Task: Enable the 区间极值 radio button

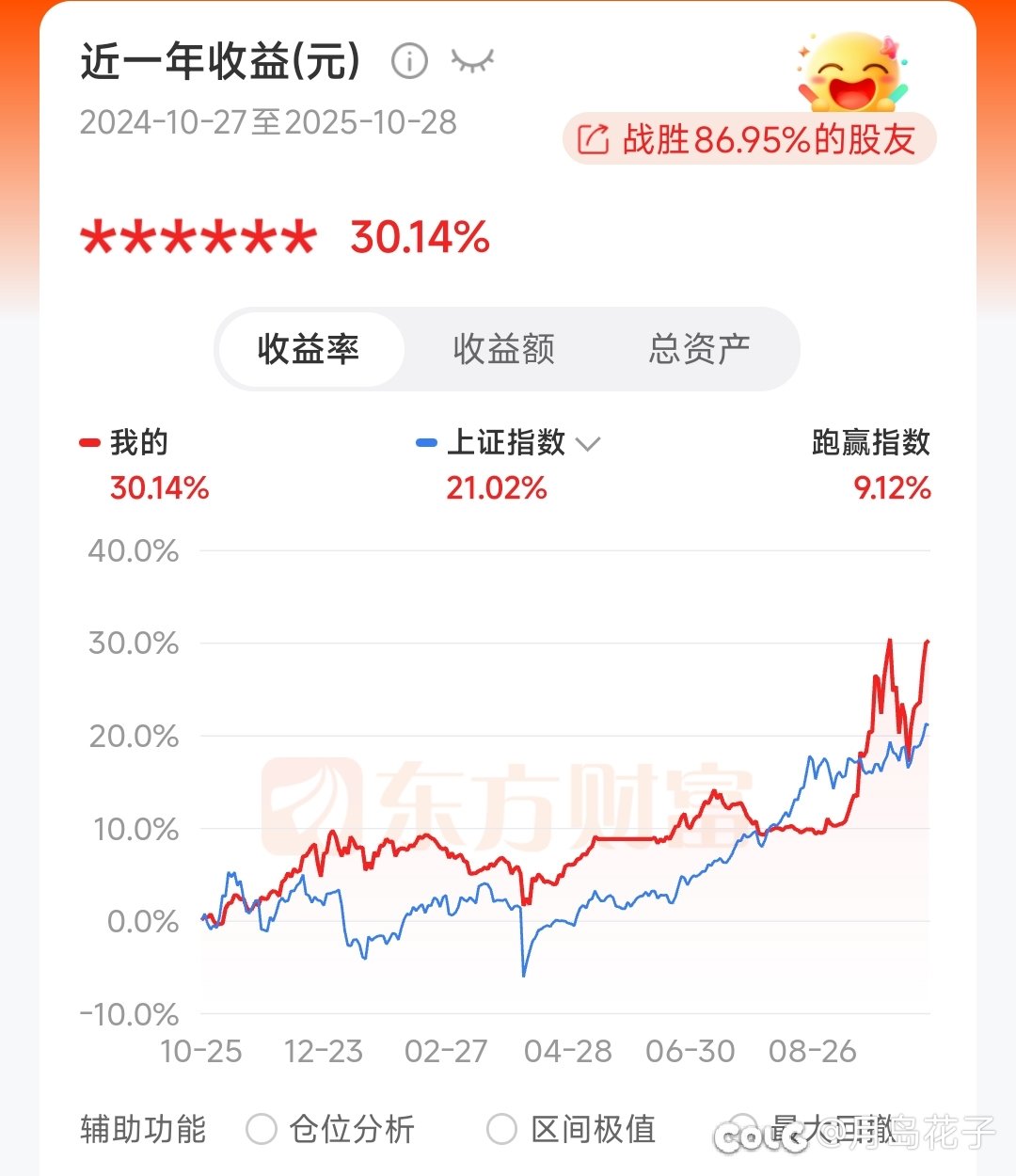Action: click(503, 1127)
